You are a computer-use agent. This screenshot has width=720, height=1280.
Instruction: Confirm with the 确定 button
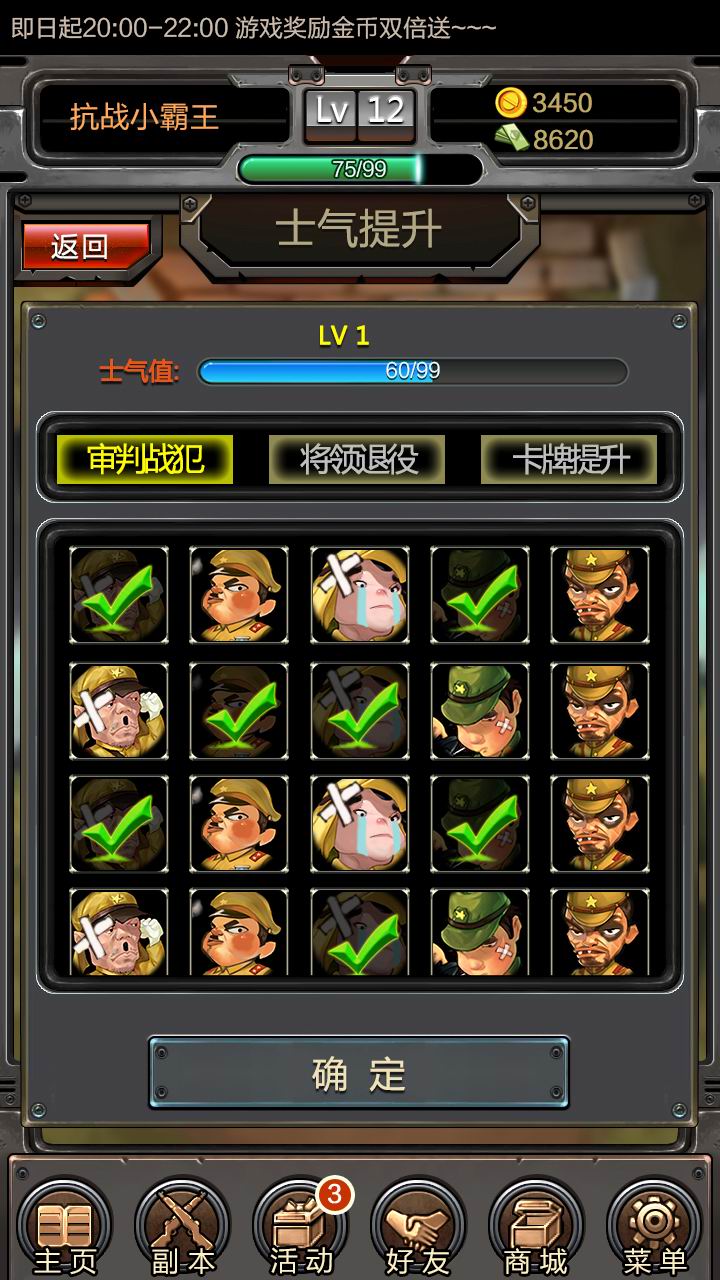pyautogui.click(x=359, y=1073)
